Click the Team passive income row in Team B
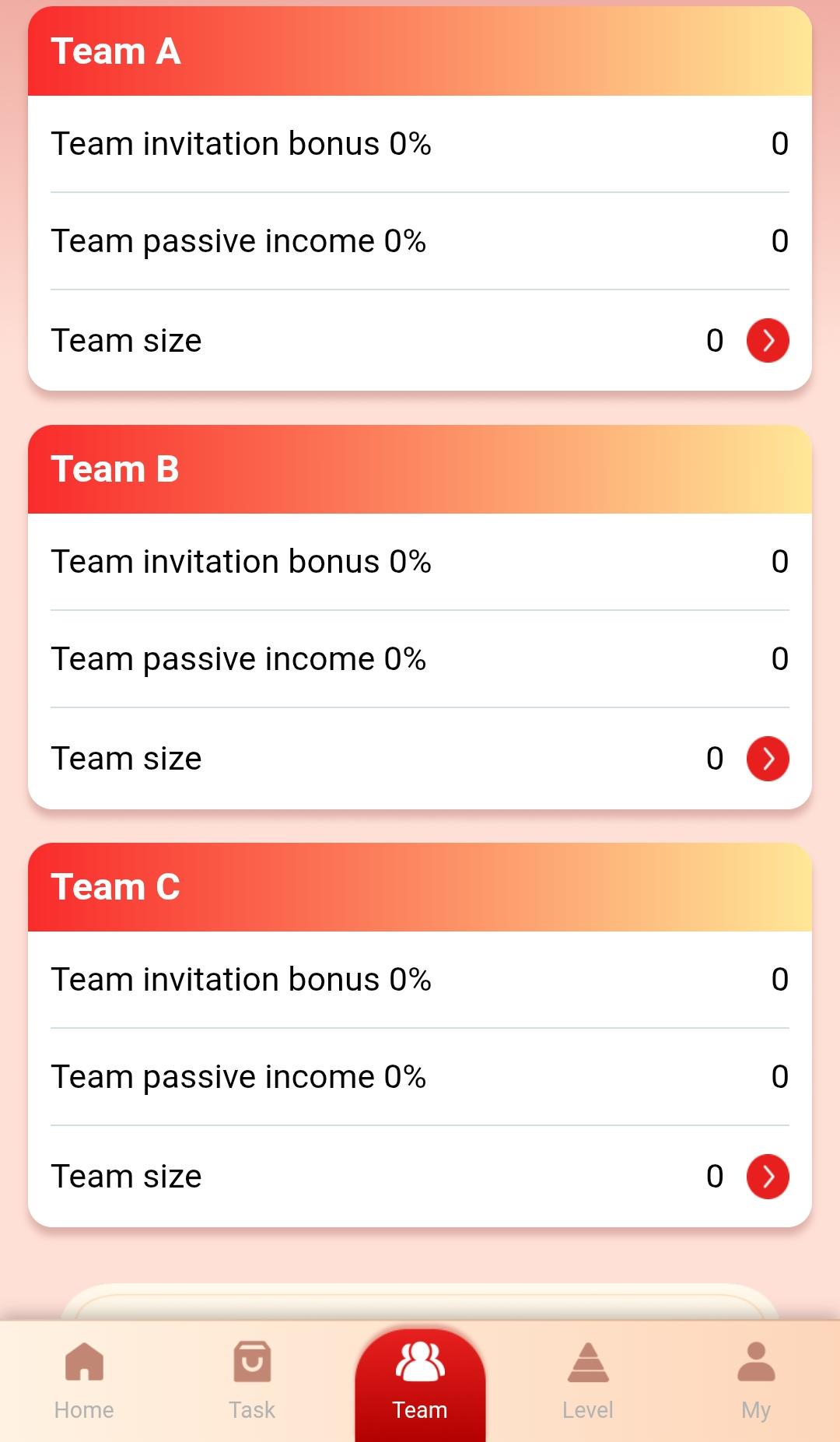 420,658
